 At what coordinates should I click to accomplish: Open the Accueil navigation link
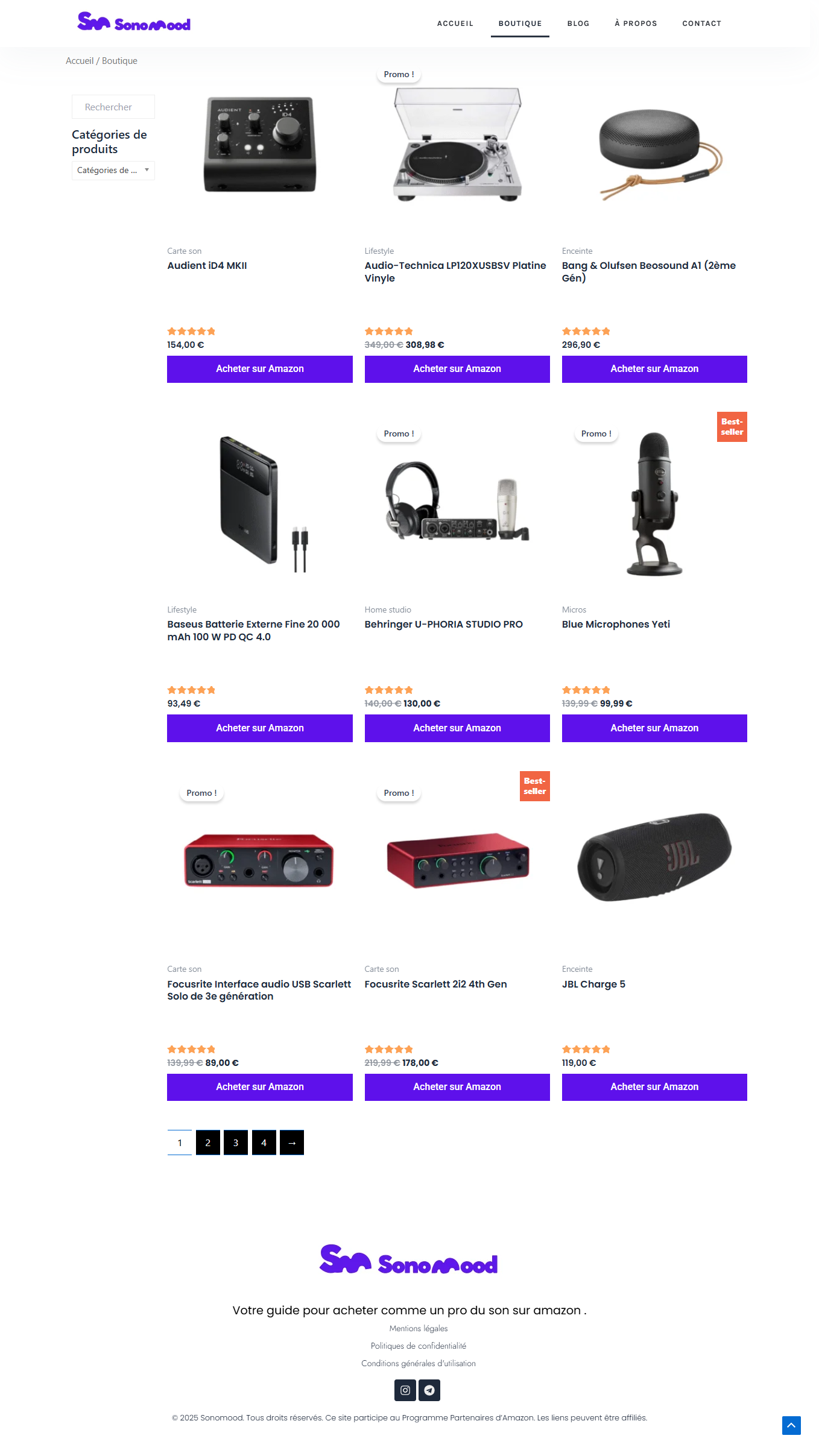pos(455,24)
